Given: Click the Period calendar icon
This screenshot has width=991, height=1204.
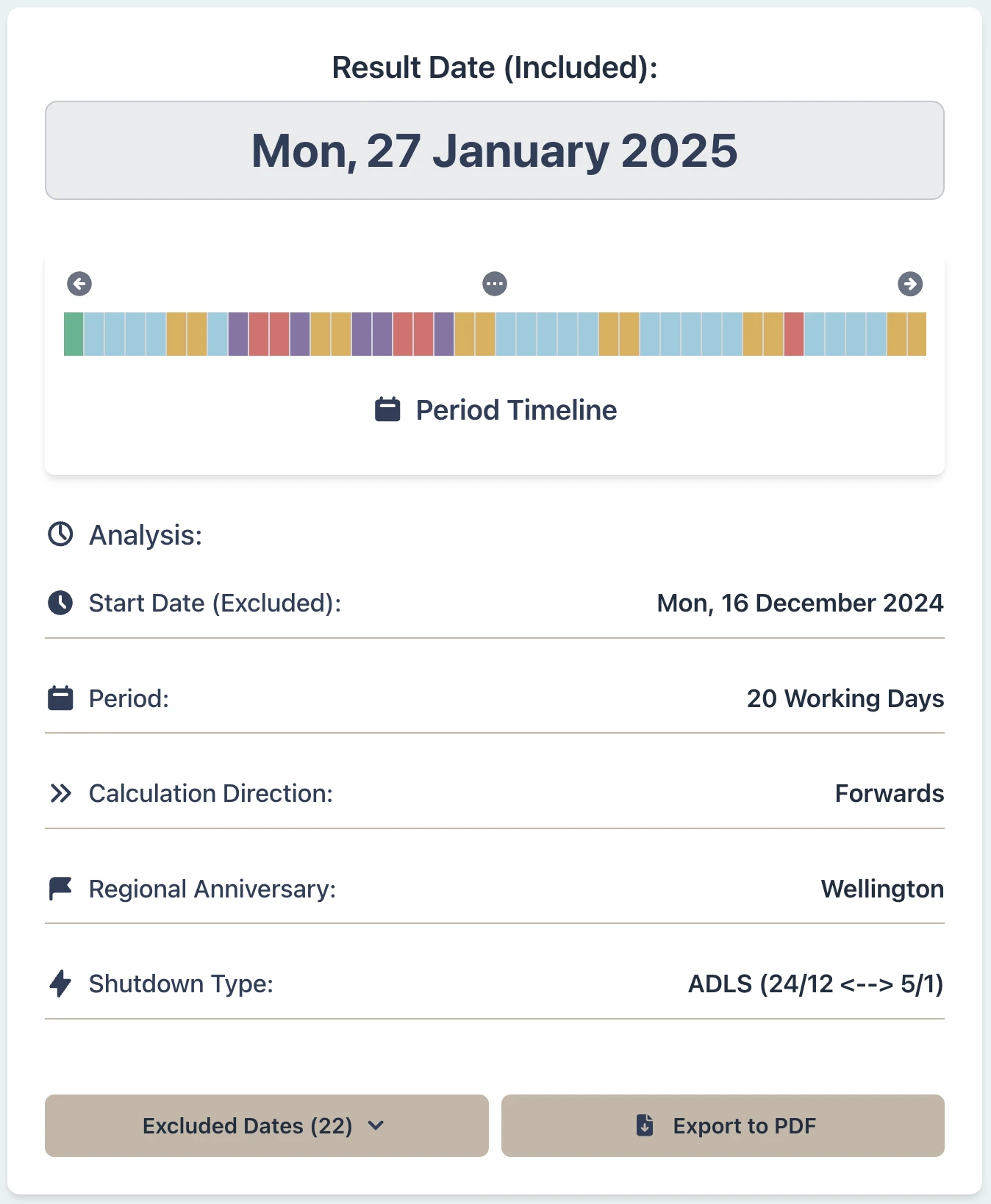Looking at the screenshot, I should 60,698.
